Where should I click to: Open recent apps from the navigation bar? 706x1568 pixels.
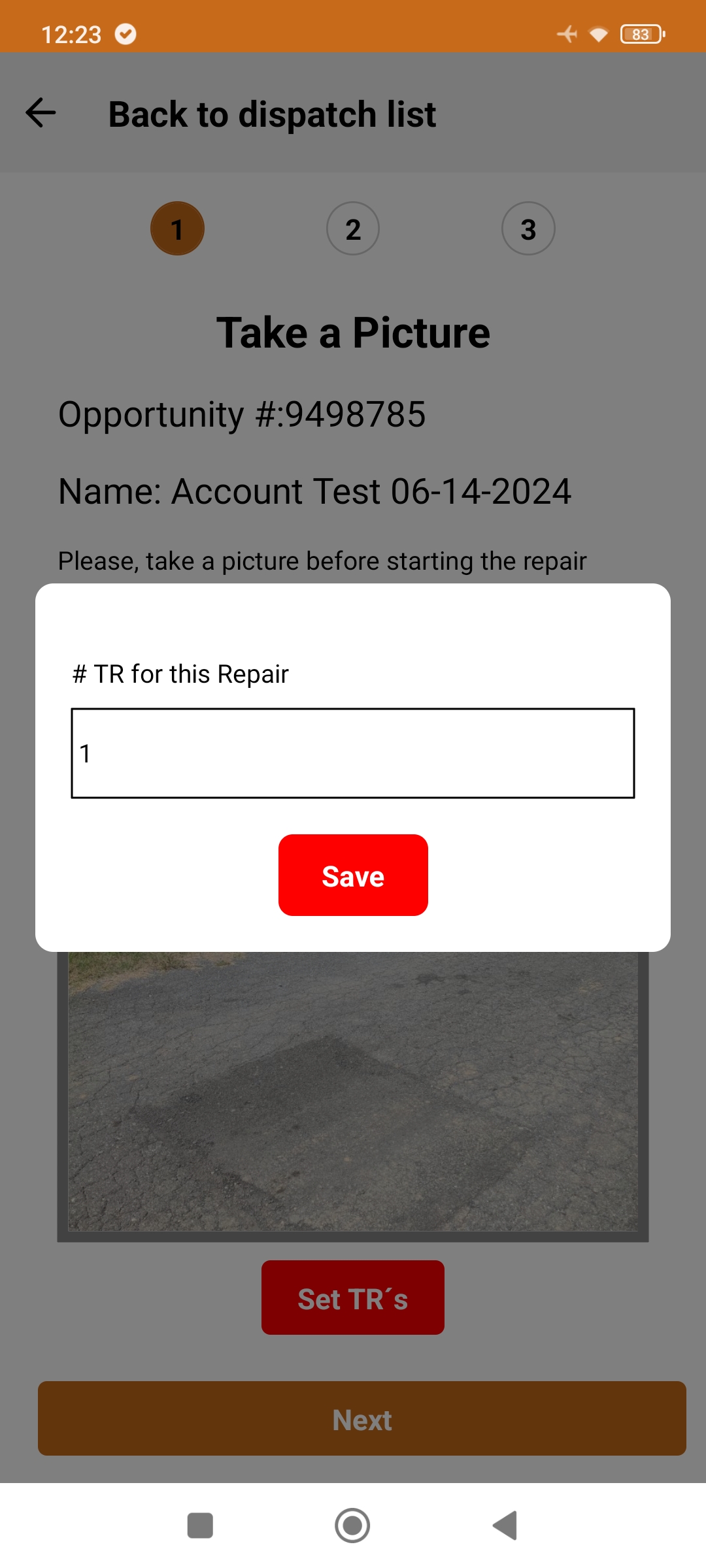200,1526
